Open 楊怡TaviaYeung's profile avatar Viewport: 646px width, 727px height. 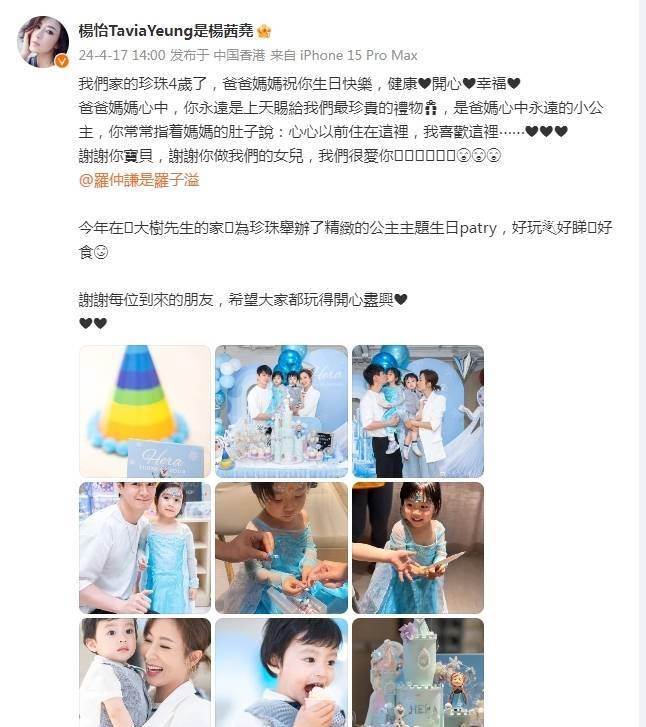pyautogui.click(x=41, y=42)
